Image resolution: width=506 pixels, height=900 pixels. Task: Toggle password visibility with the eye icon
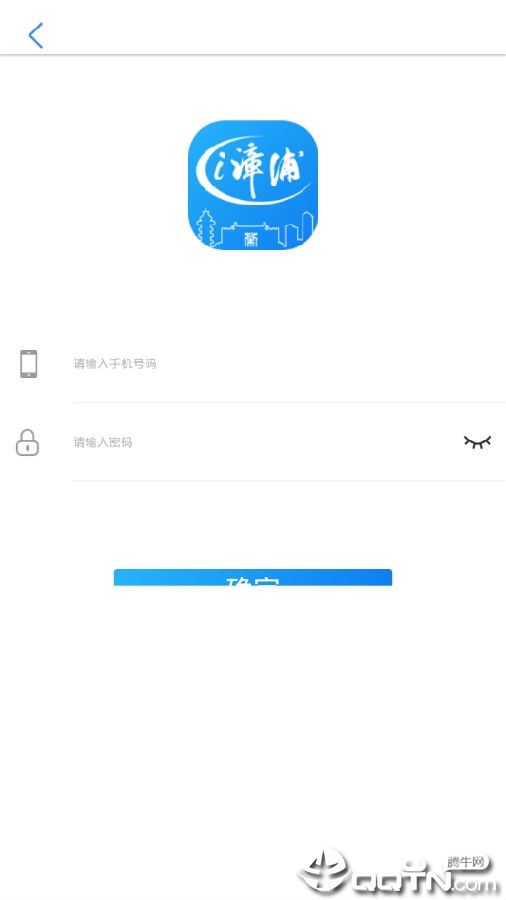(x=477, y=441)
